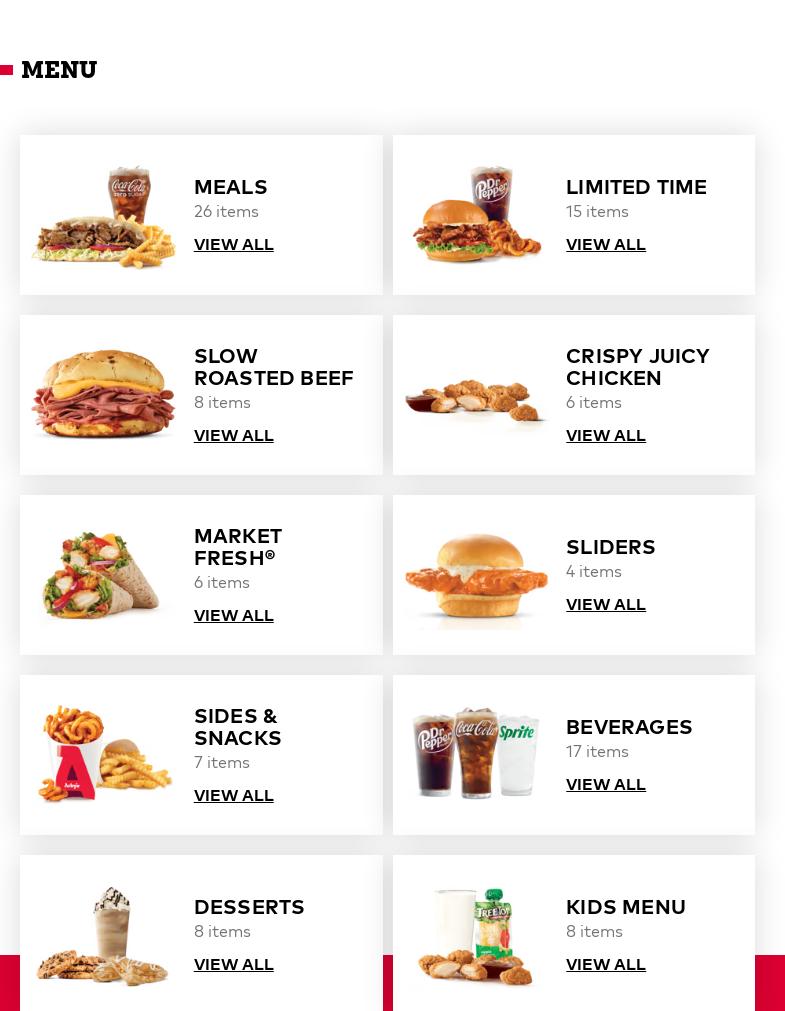Open VIEW ALL under Limited Time

click(x=605, y=244)
